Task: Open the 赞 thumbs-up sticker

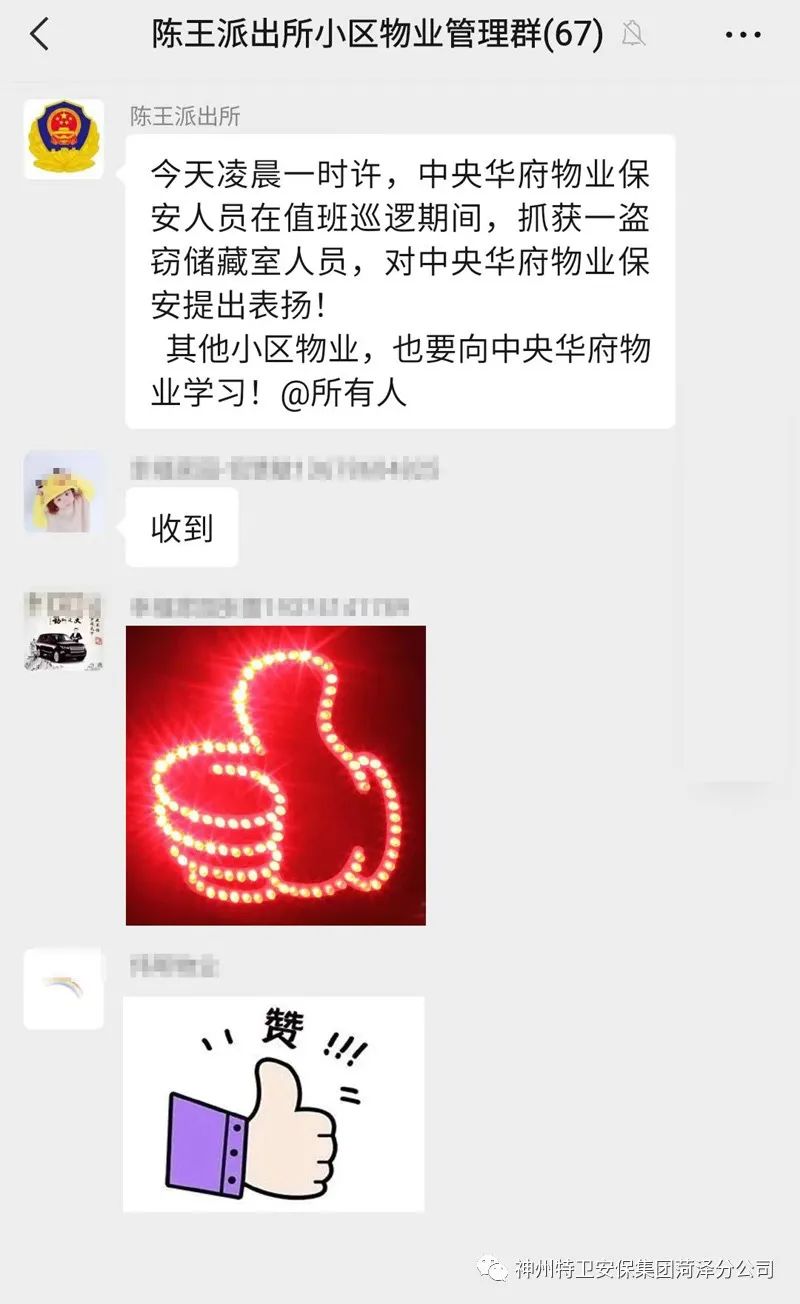Action: (274, 1104)
